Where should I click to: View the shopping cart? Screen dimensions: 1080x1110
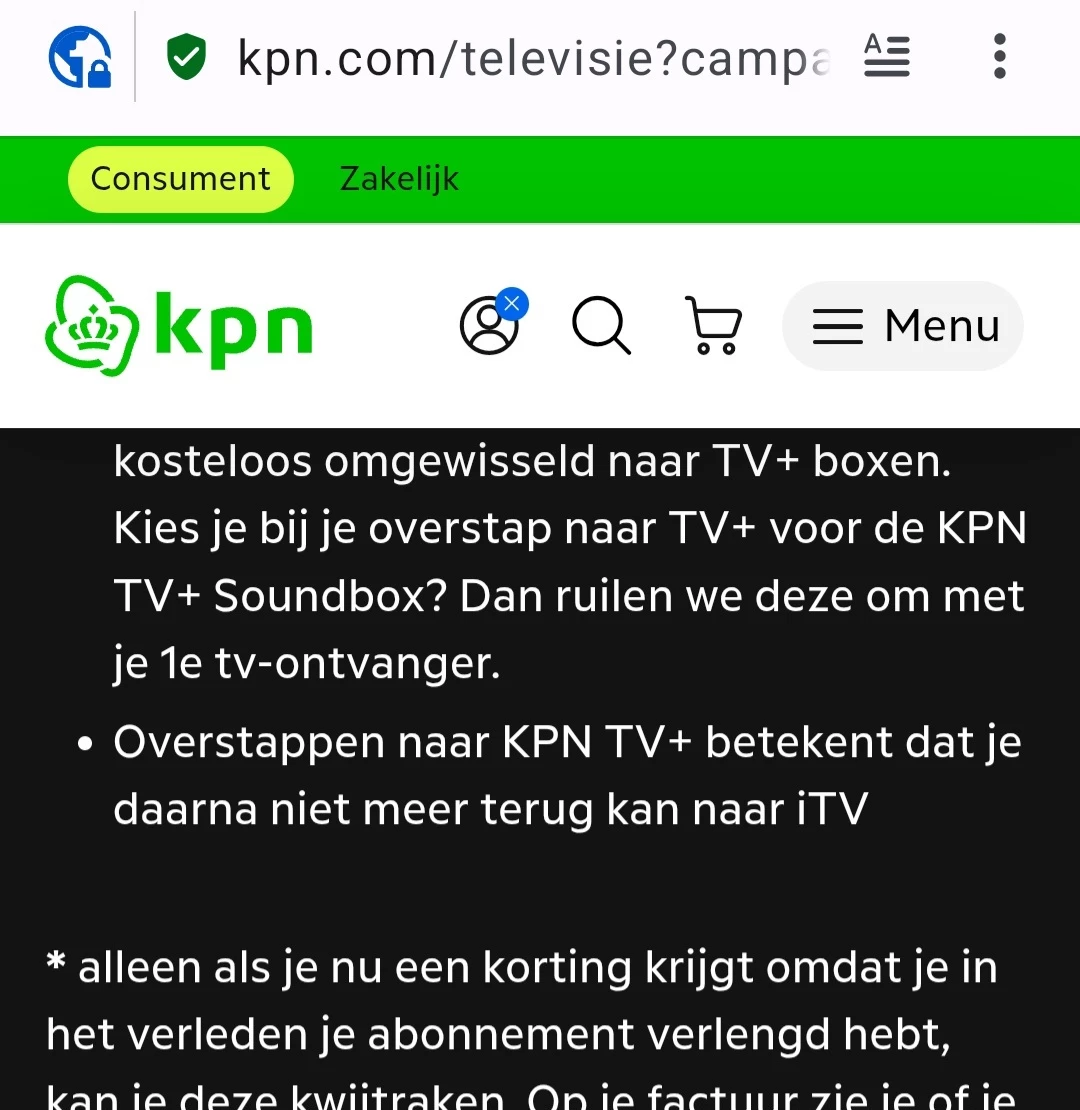[714, 326]
